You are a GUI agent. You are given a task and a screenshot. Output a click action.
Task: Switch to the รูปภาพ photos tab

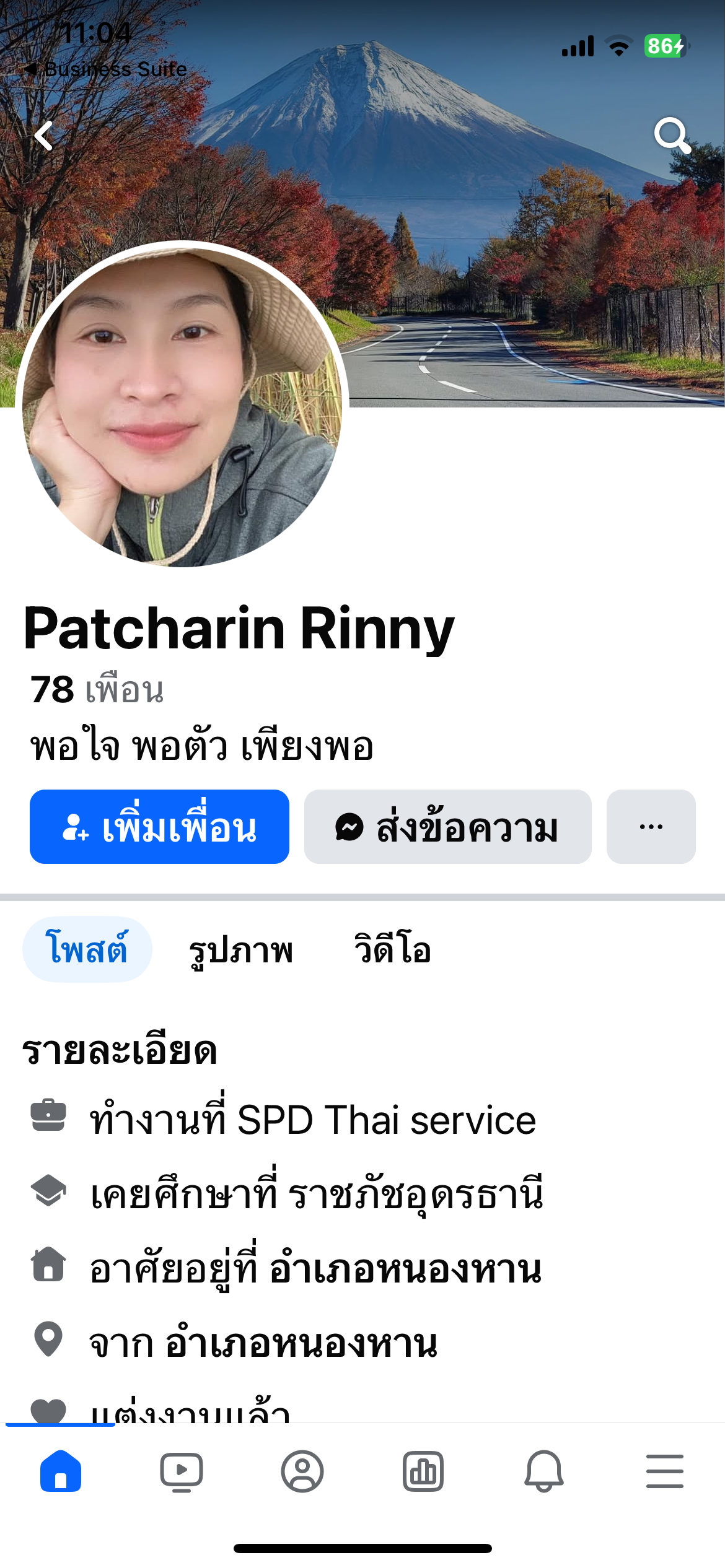click(240, 949)
